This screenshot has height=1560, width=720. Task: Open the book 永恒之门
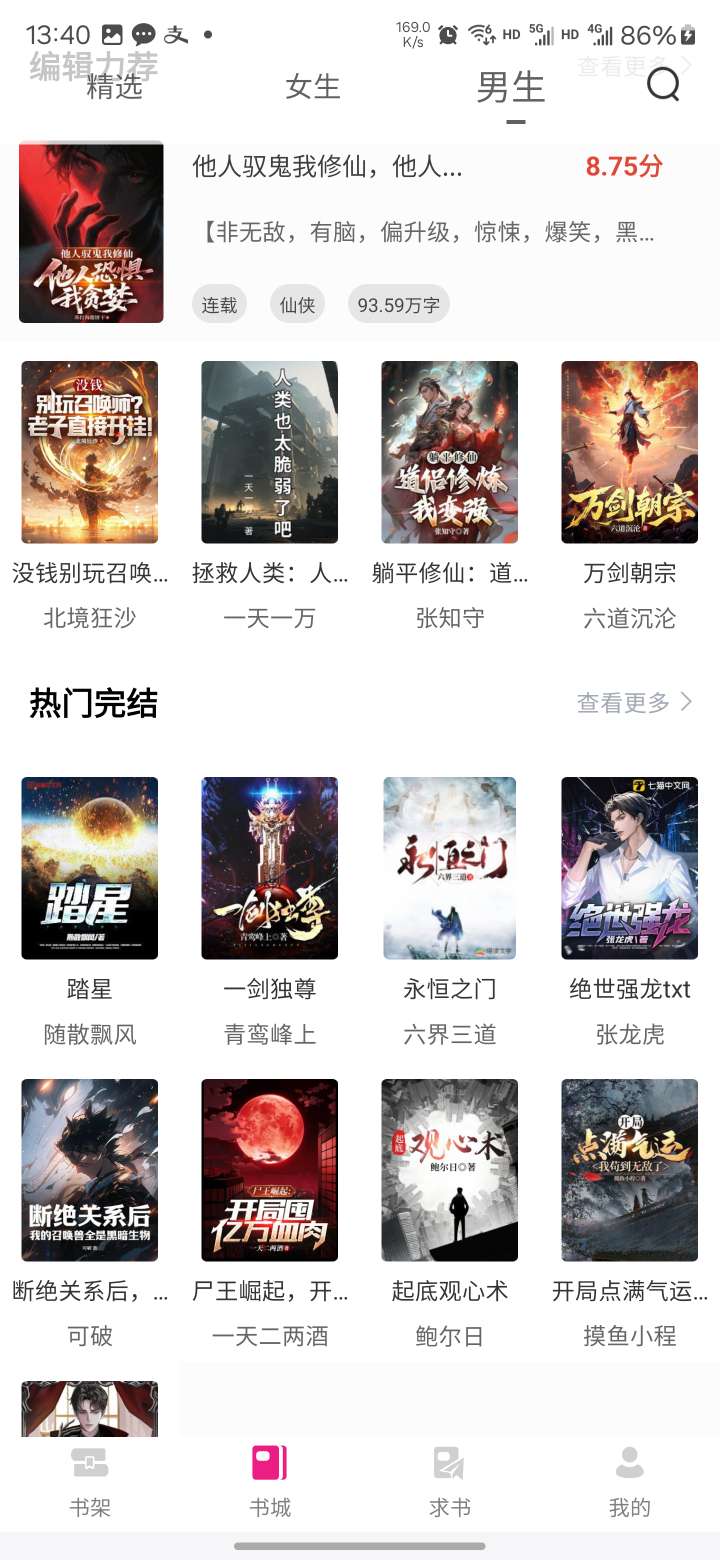point(450,868)
